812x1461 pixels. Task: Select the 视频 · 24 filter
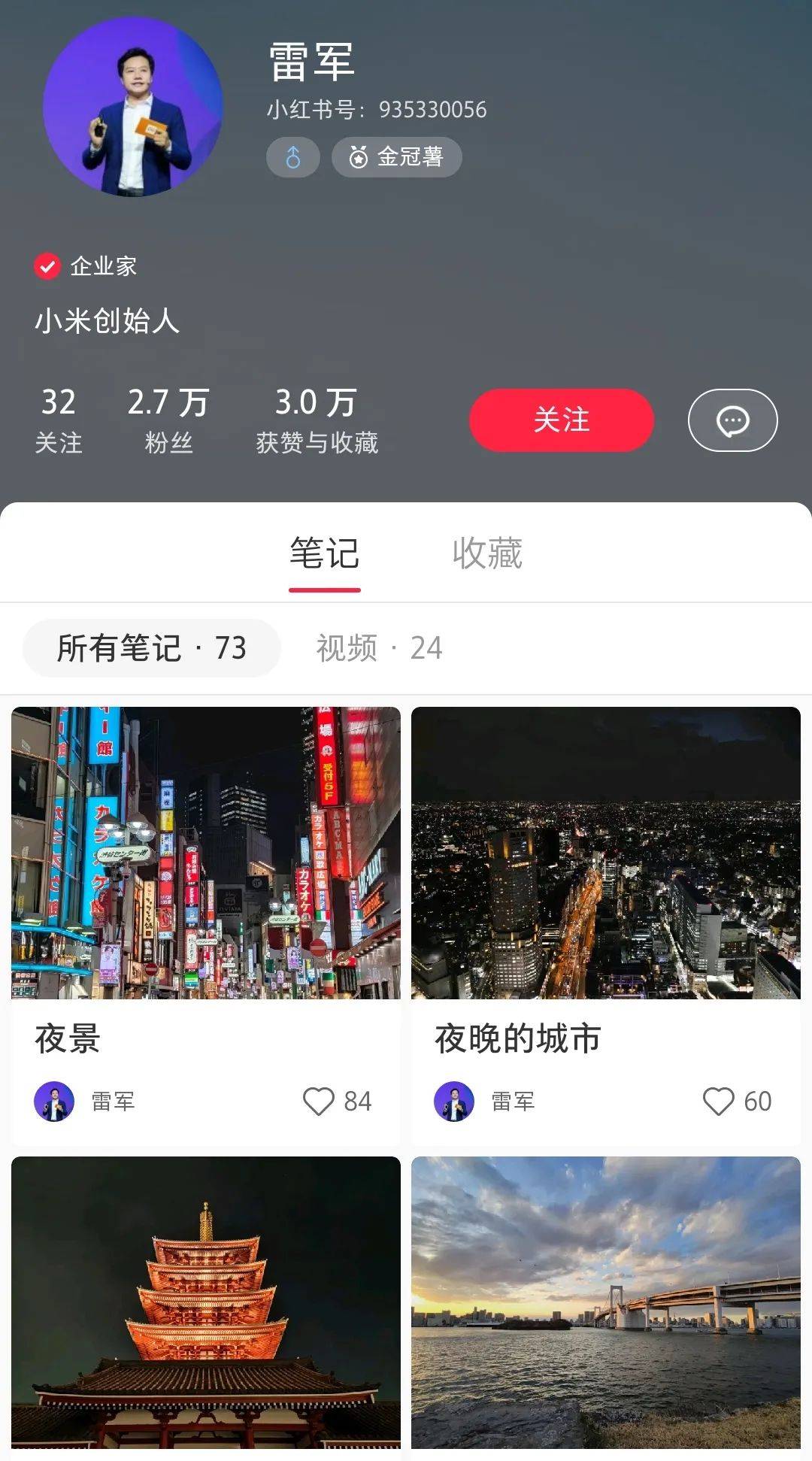(379, 647)
